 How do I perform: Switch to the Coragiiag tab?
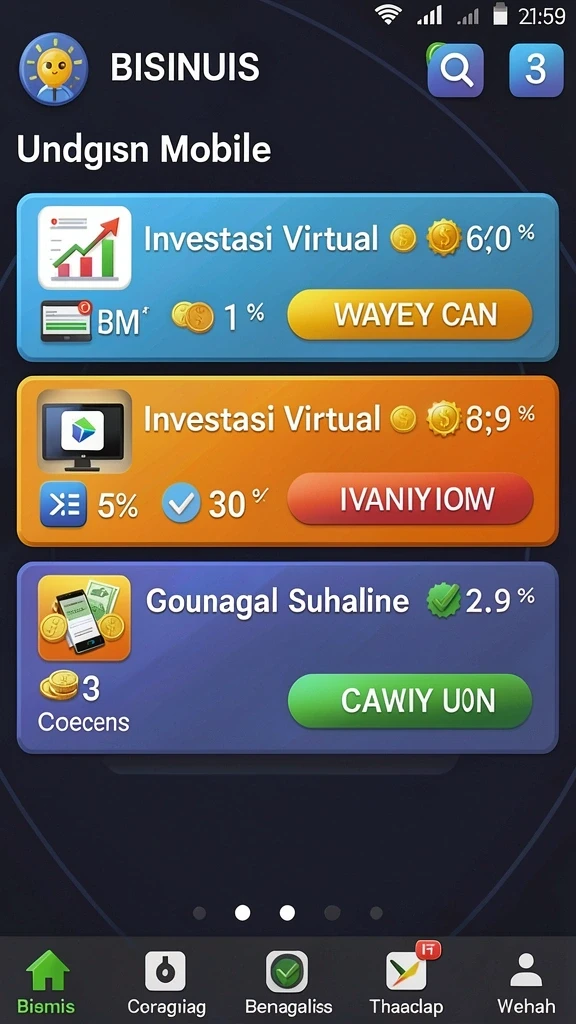click(x=166, y=982)
